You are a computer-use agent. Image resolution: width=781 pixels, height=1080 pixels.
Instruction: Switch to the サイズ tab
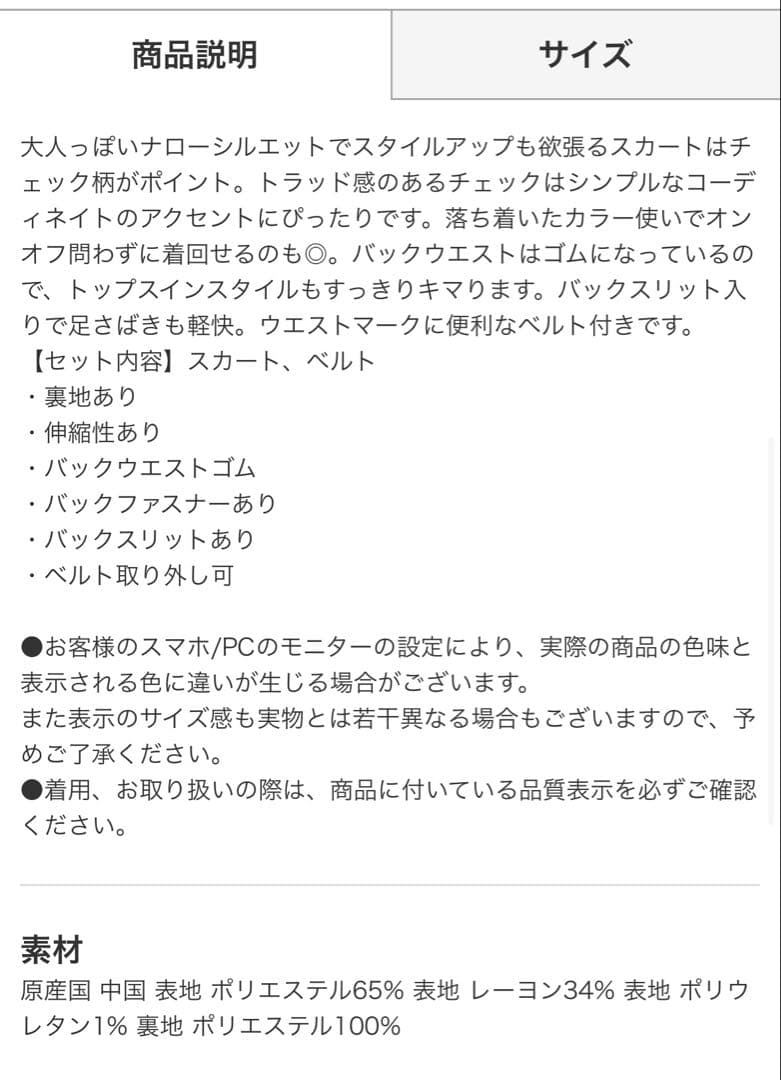(585, 55)
